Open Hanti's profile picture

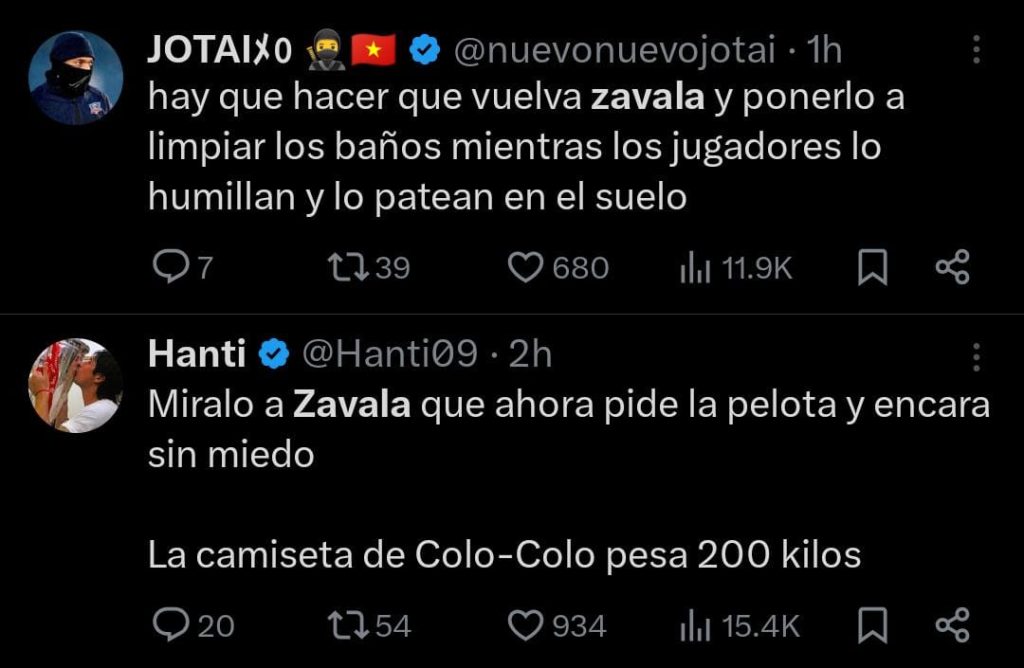tap(75, 385)
